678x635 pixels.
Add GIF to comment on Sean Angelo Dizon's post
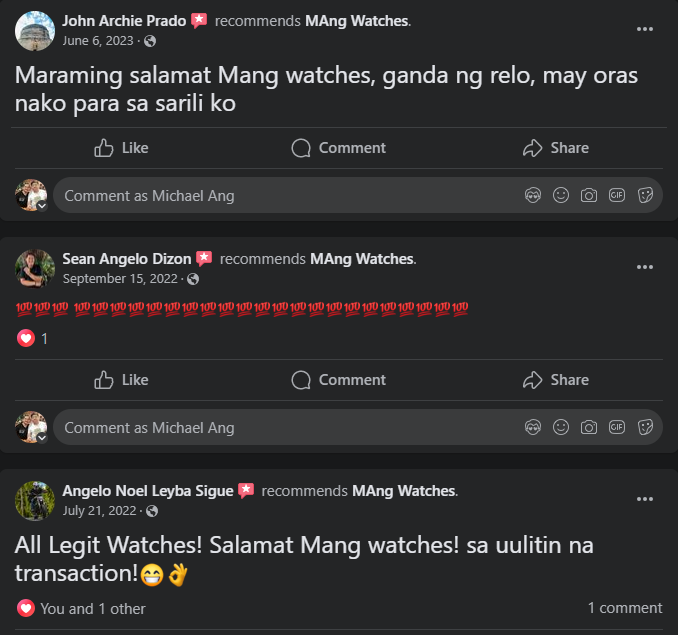coord(617,428)
